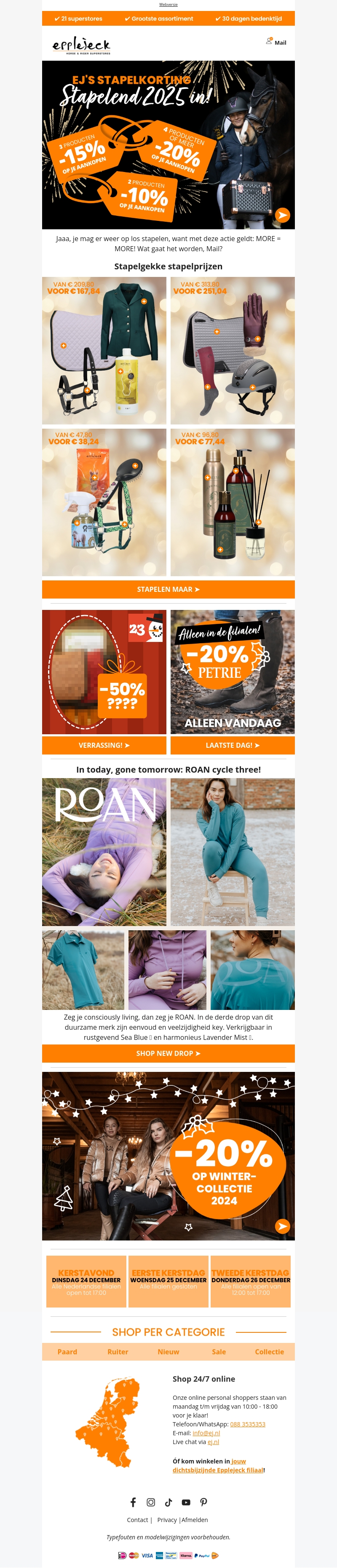Viewport: 337px width, 1568px height.
Task: Call the 088 3535353 phone link
Action: (248, 1424)
